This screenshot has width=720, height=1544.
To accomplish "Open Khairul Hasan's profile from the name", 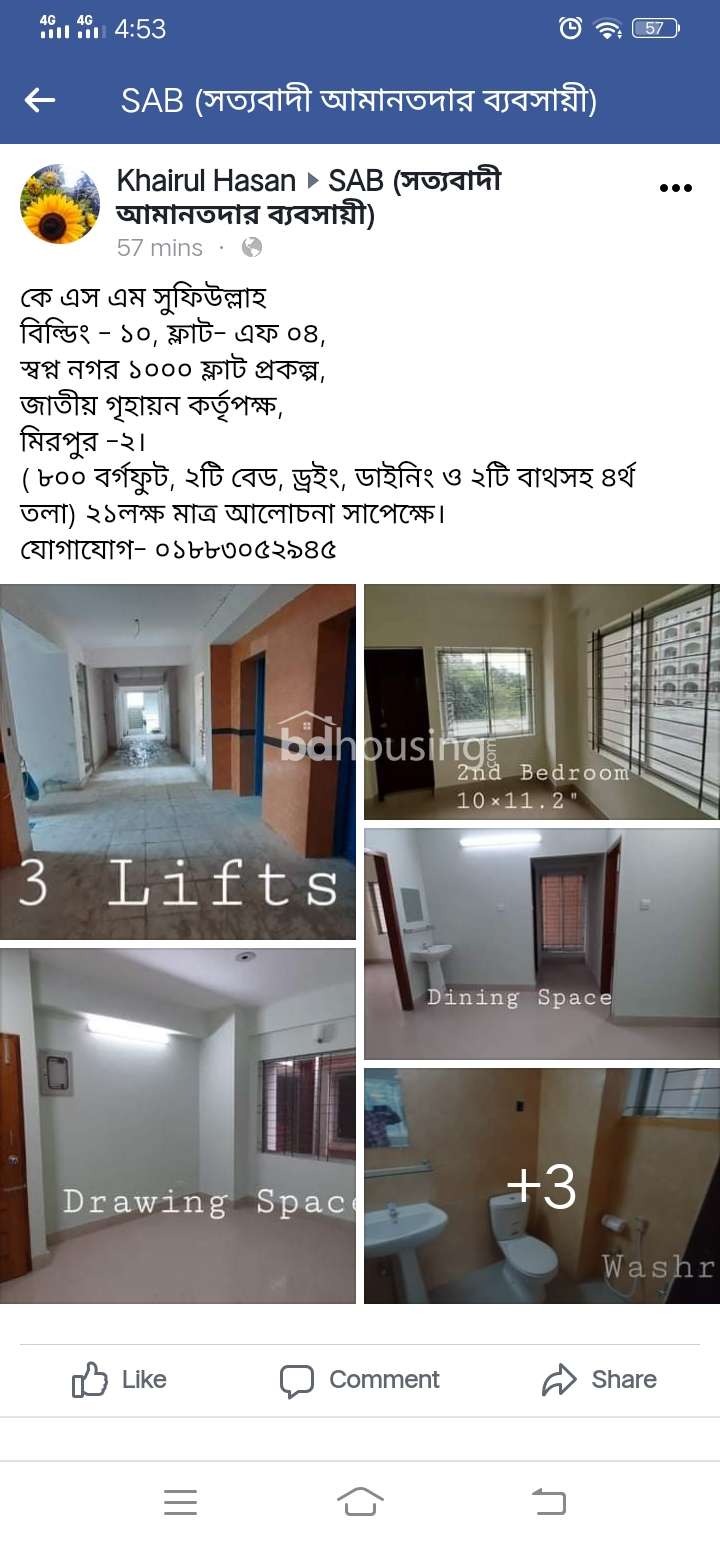I will click(206, 181).
